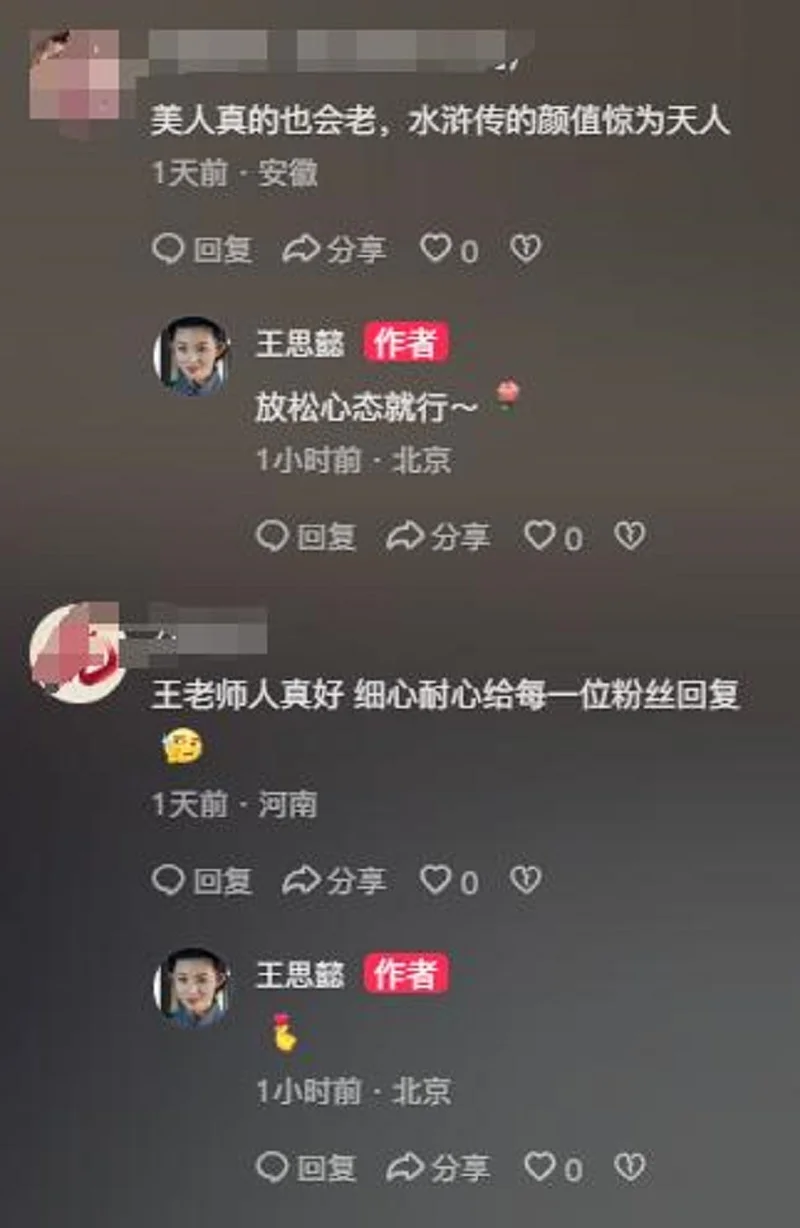Share the 王老师人真好 comment
Viewport: 800px width, 1228px height.
point(334,881)
